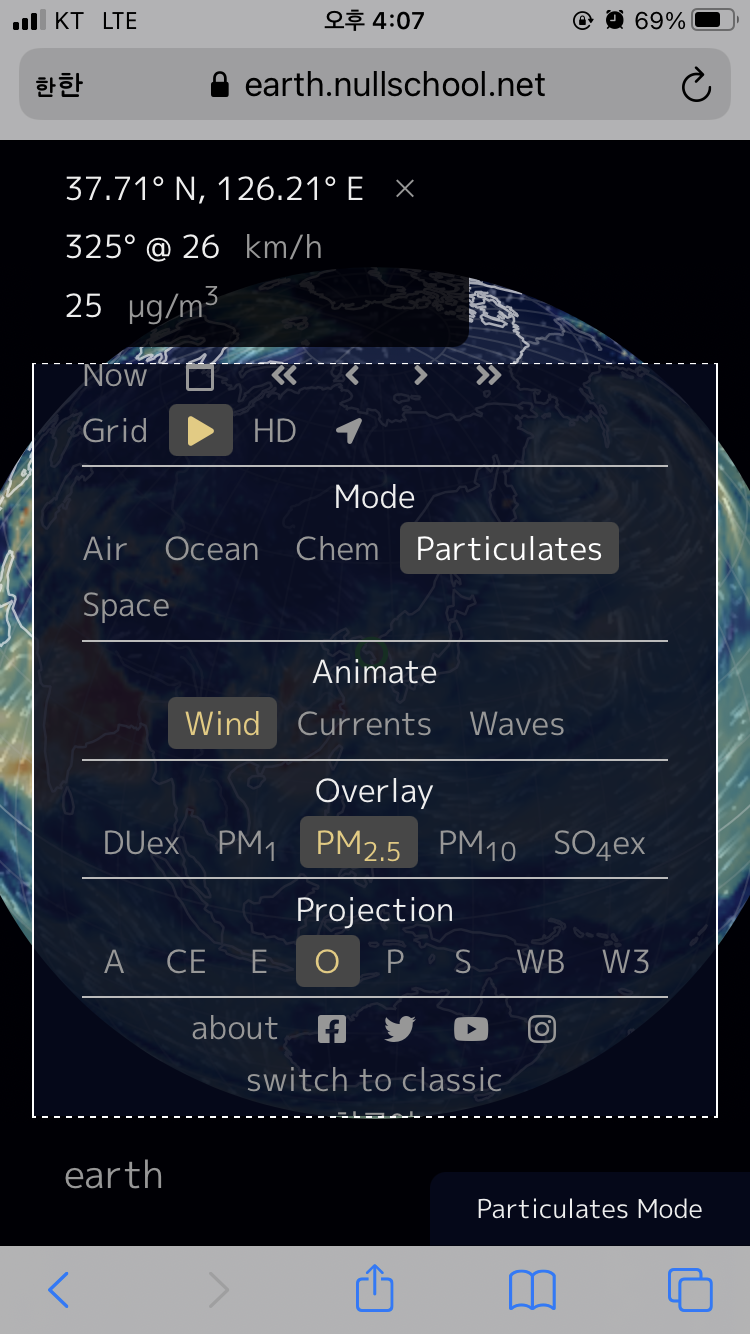The width and height of the screenshot is (750, 1334).
Task: Switch overlay to SO4ex
Action: click(599, 844)
